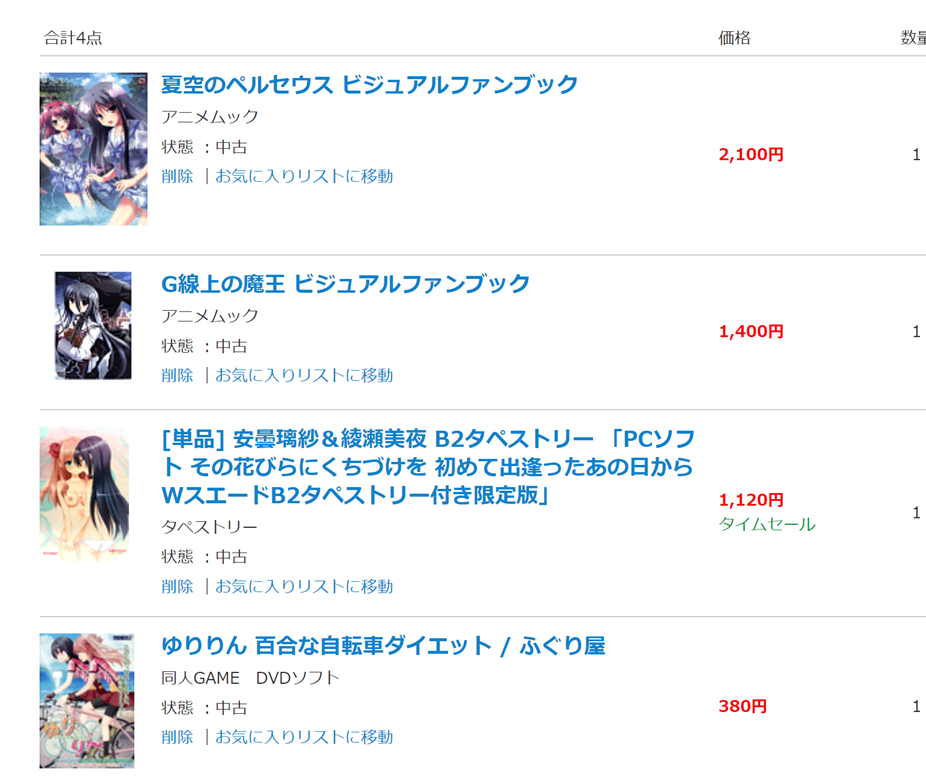Screen dimensions: 926x784
Task: Move 夏空のペルセウス to favorites list
Action: coord(304,176)
